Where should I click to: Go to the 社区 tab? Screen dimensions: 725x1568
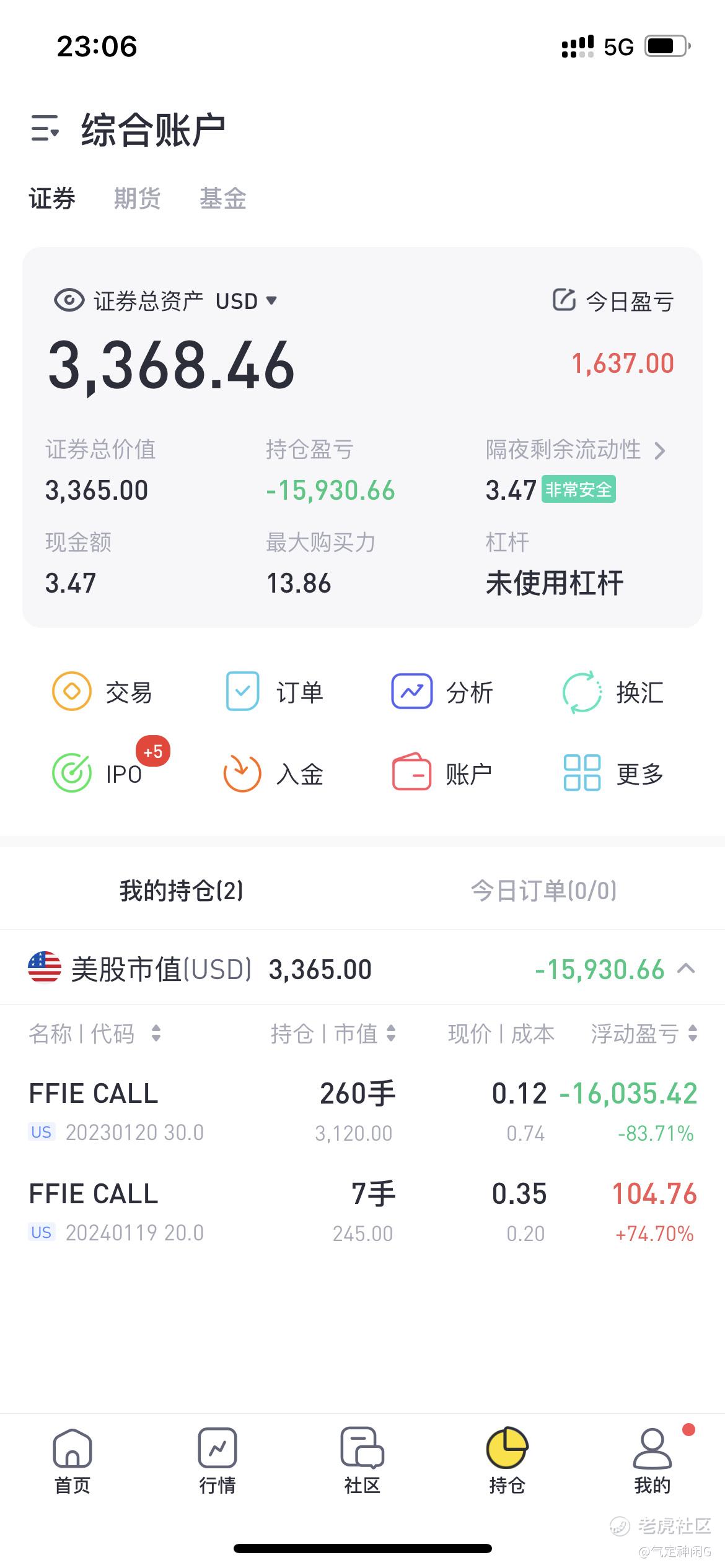[362, 1461]
